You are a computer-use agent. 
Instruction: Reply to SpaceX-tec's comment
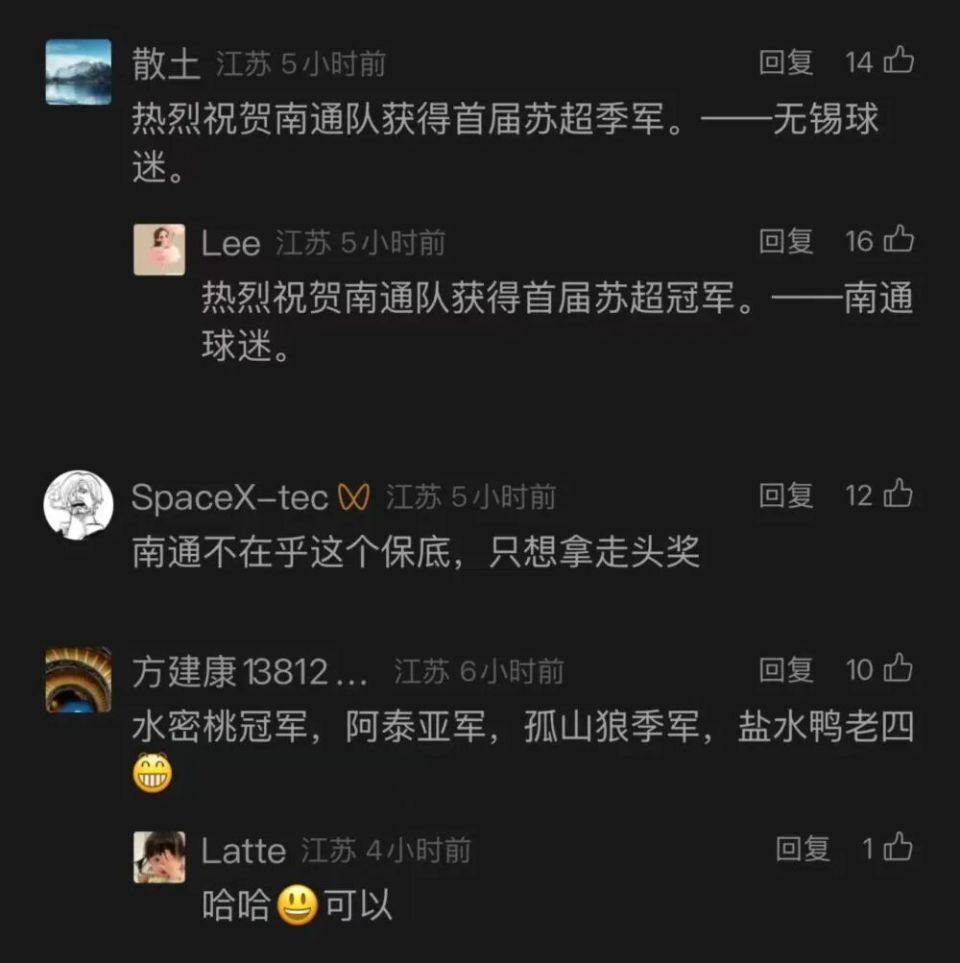click(x=785, y=494)
